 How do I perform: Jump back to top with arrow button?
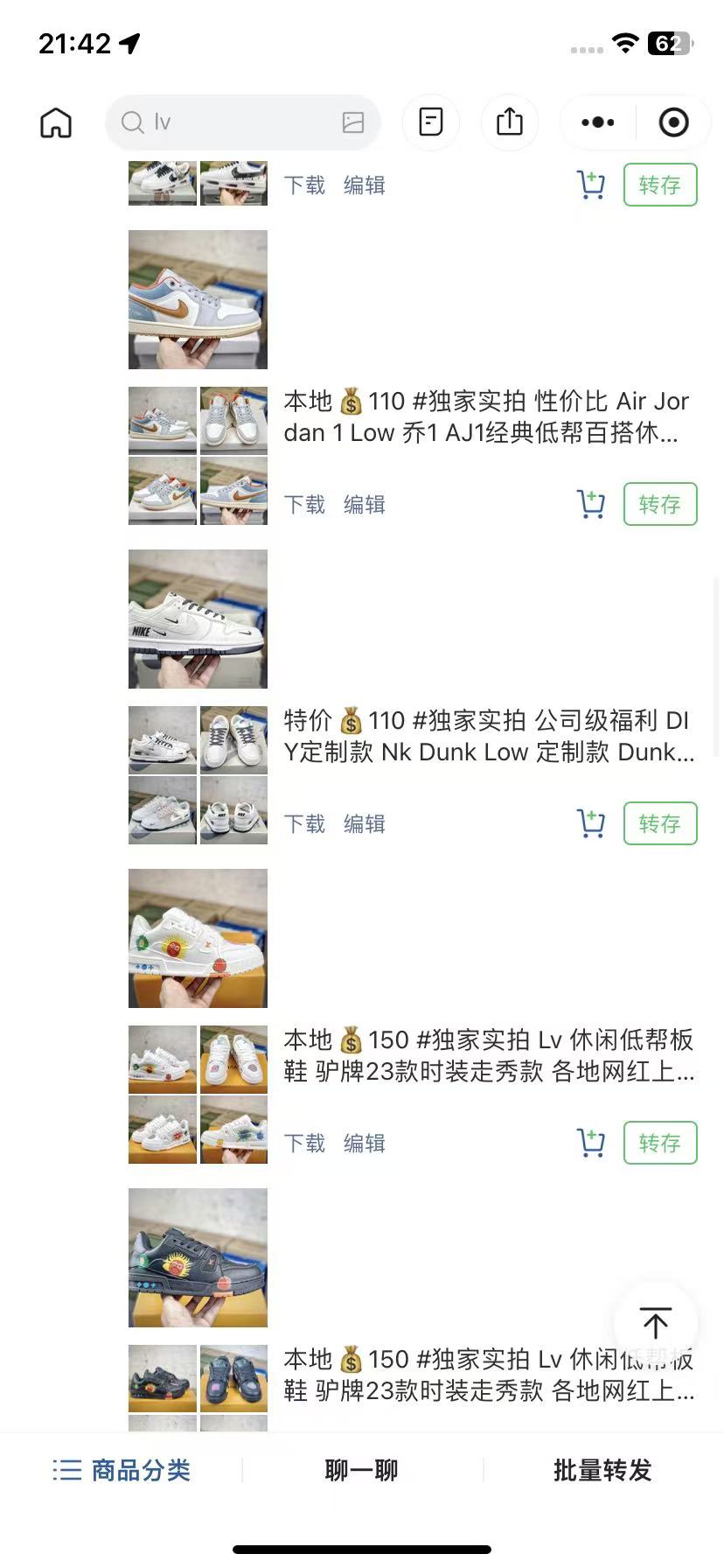tap(655, 1322)
